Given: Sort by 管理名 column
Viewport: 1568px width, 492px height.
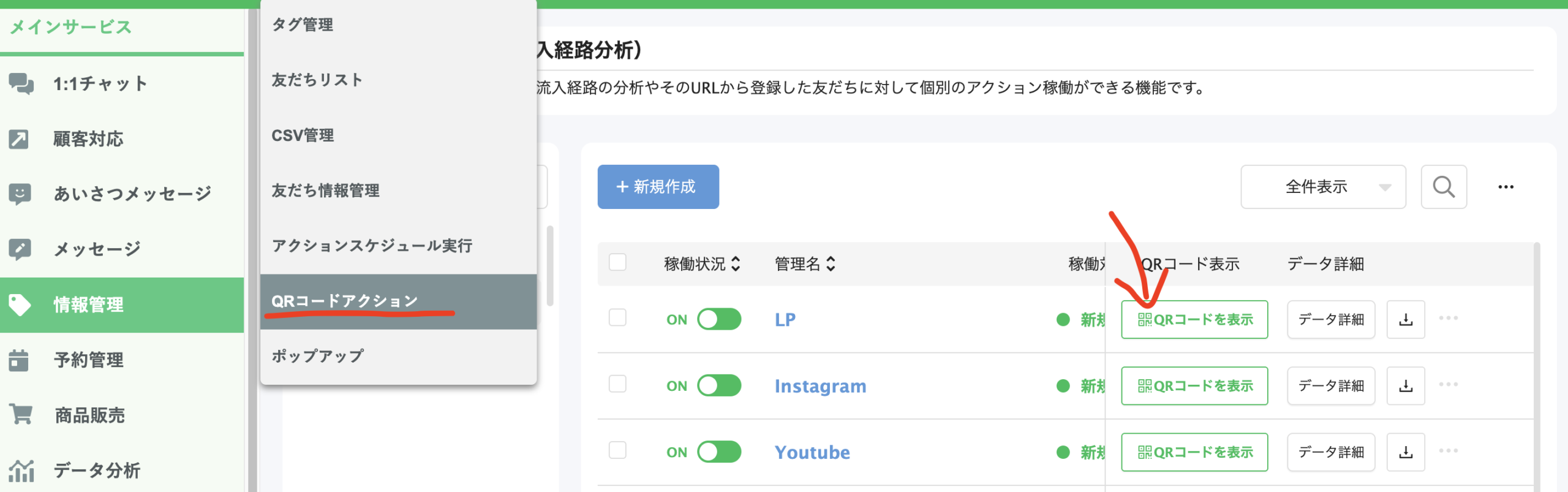Looking at the screenshot, I should [x=805, y=264].
